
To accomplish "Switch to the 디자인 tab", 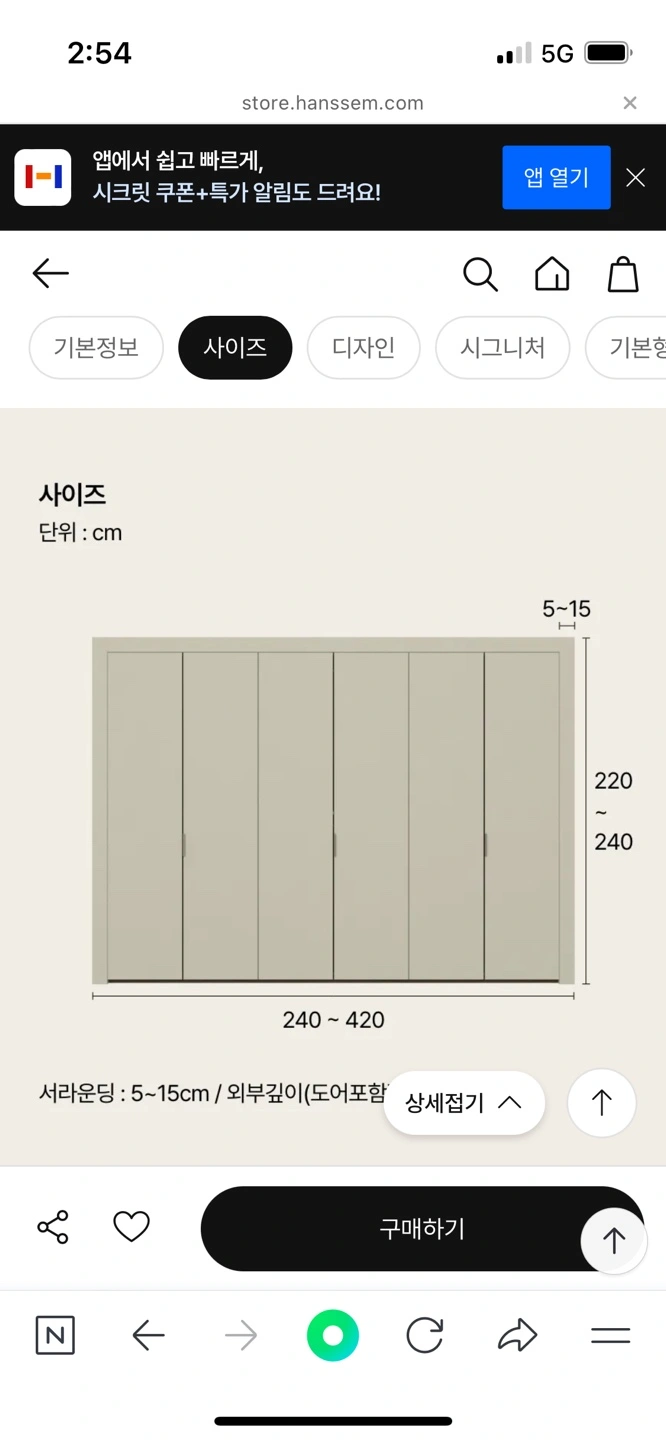I will tap(364, 347).
